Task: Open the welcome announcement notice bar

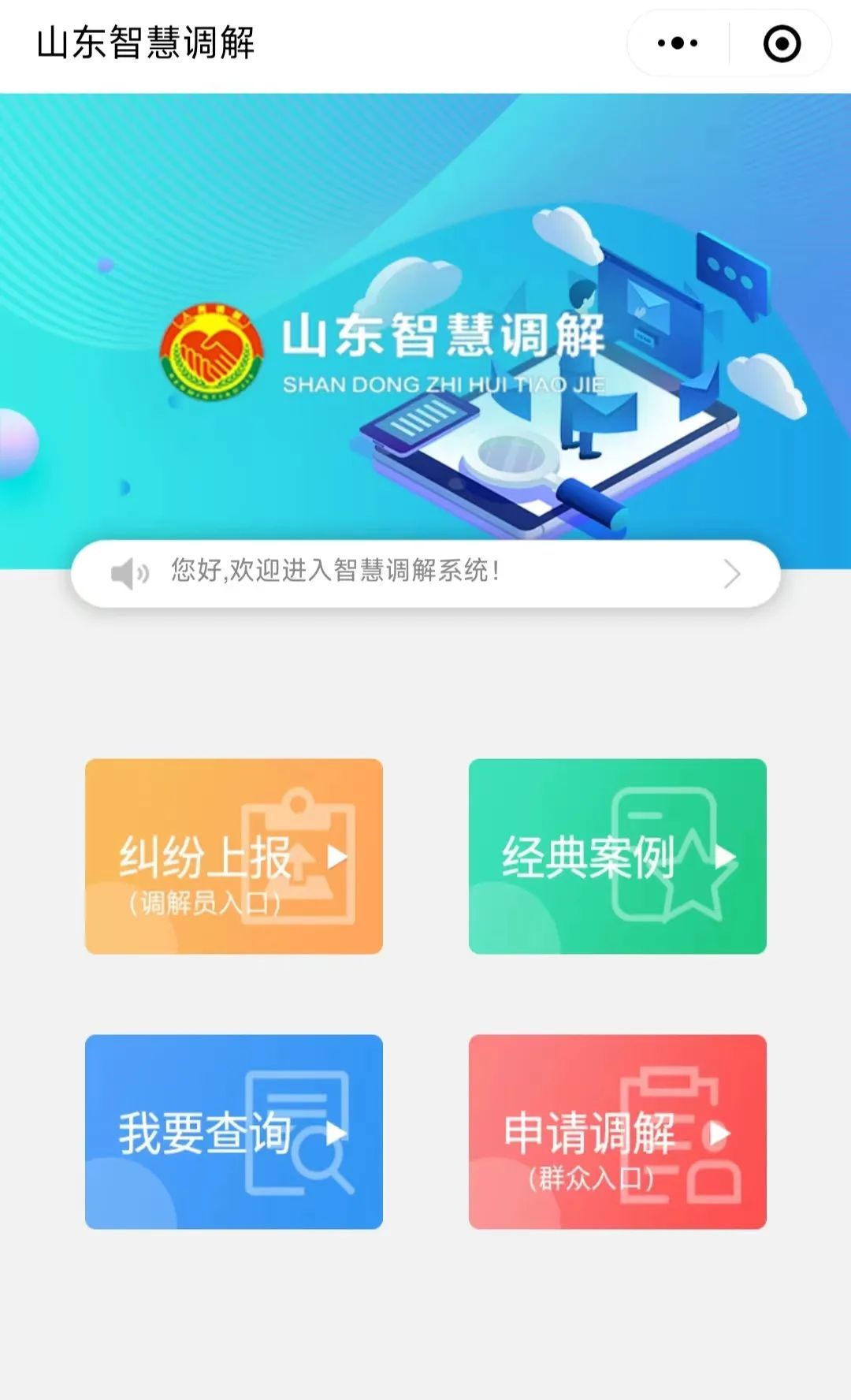Action: click(x=425, y=573)
